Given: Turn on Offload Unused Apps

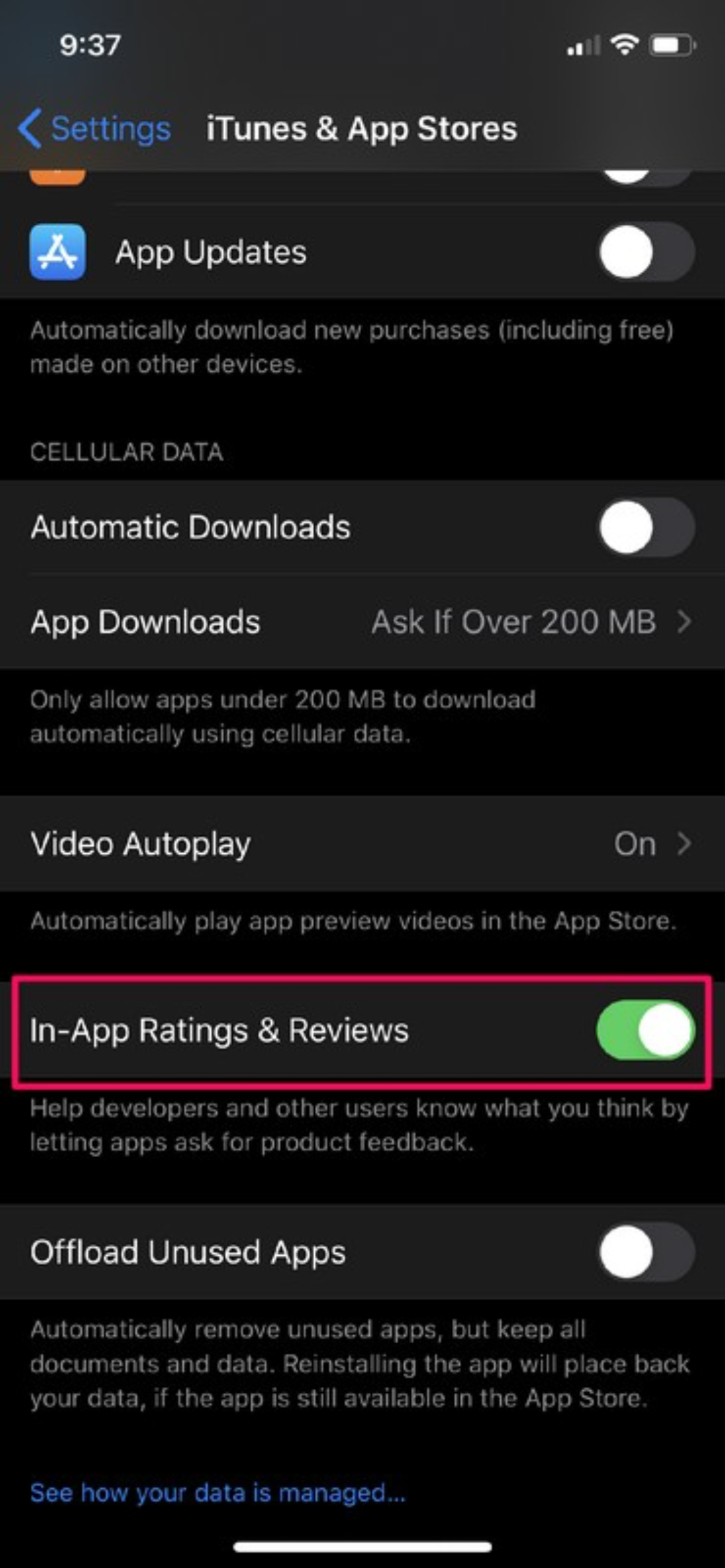Looking at the screenshot, I should pos(647,1252).
